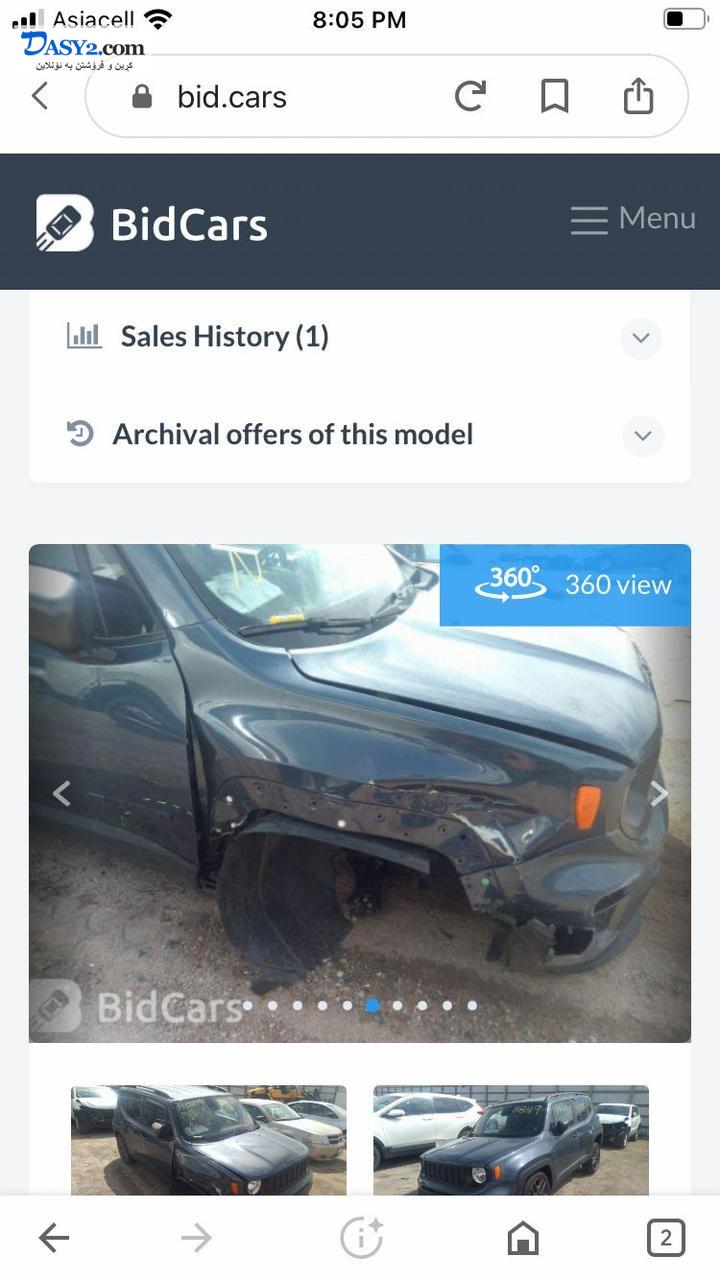Open the right car thumbnail photo
Screen dimensions: 720x1280
click(511, 1140)
